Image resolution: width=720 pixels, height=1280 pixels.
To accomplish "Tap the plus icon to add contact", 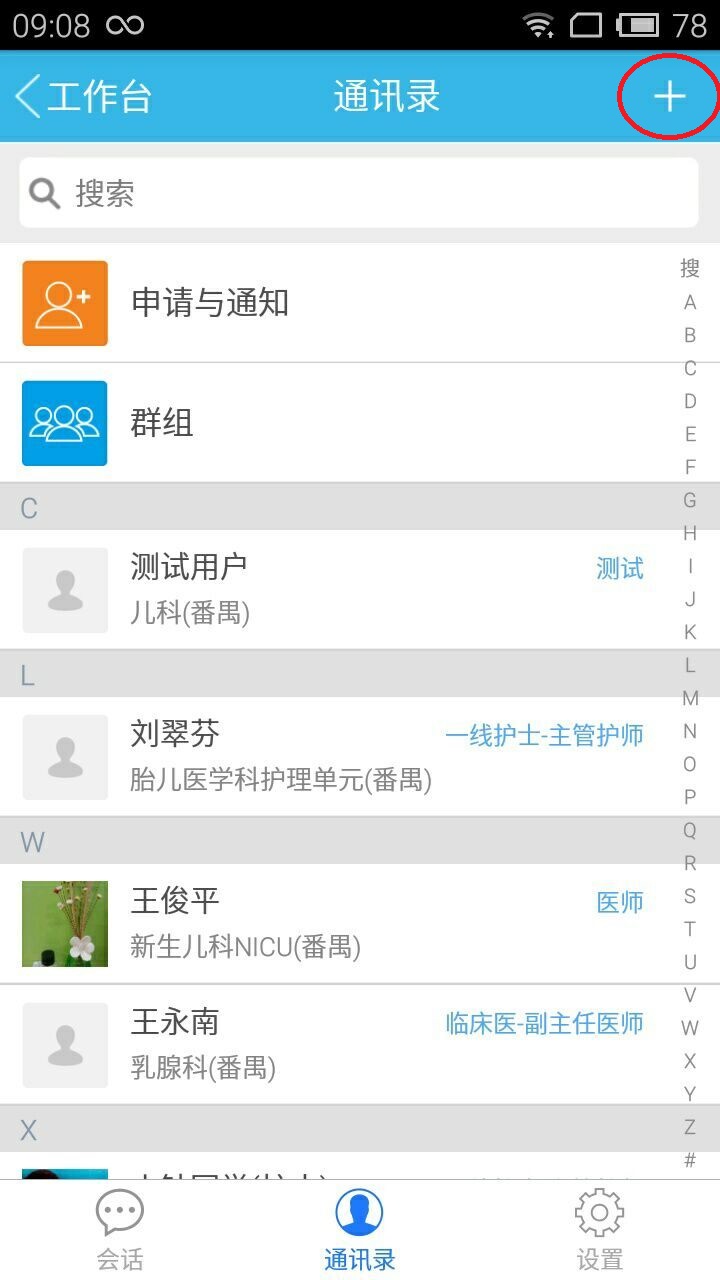I will [668, 96].
